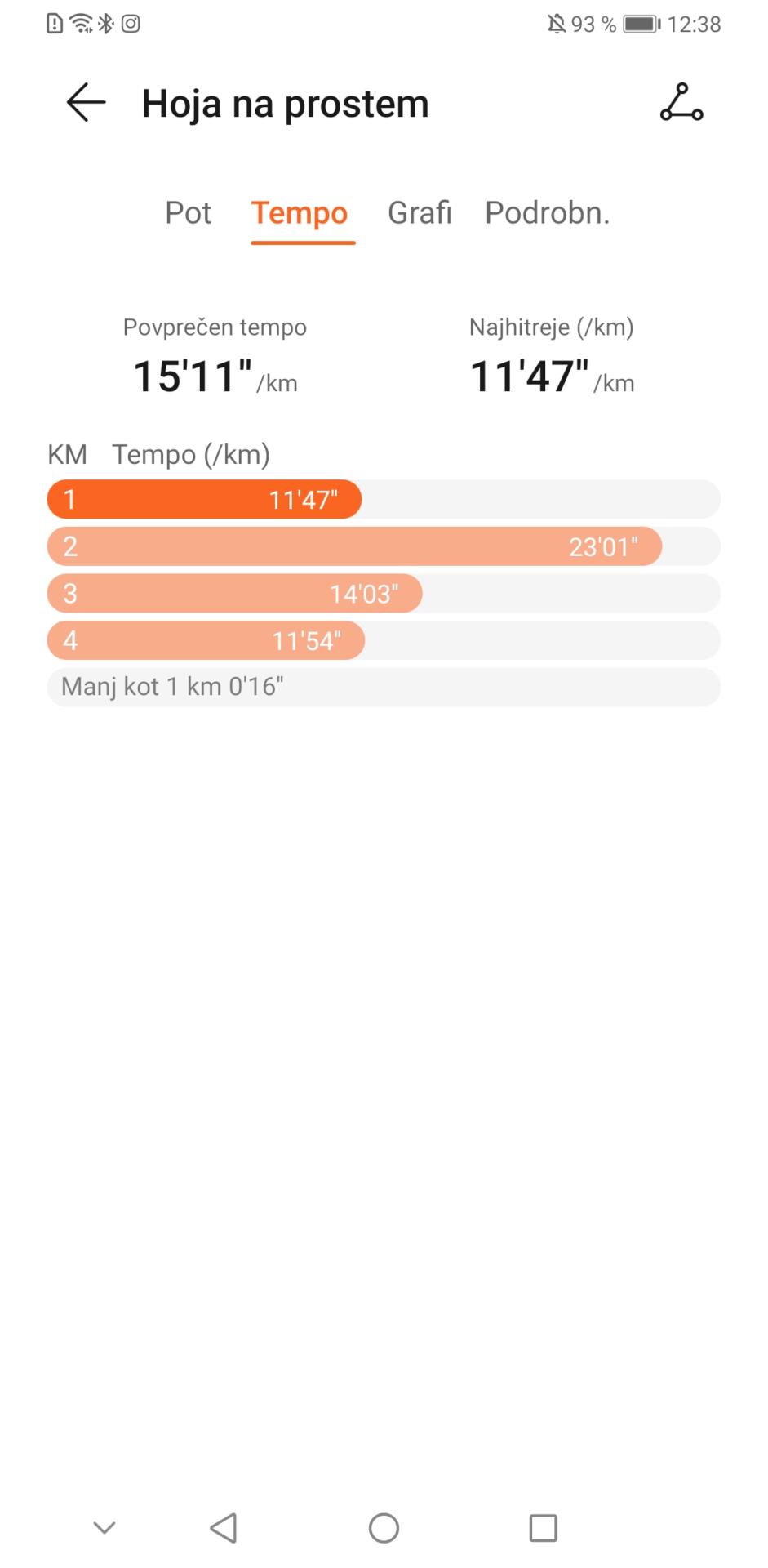Open the route share icon
Screen dimensions: 768x1568
click(681, 103)
